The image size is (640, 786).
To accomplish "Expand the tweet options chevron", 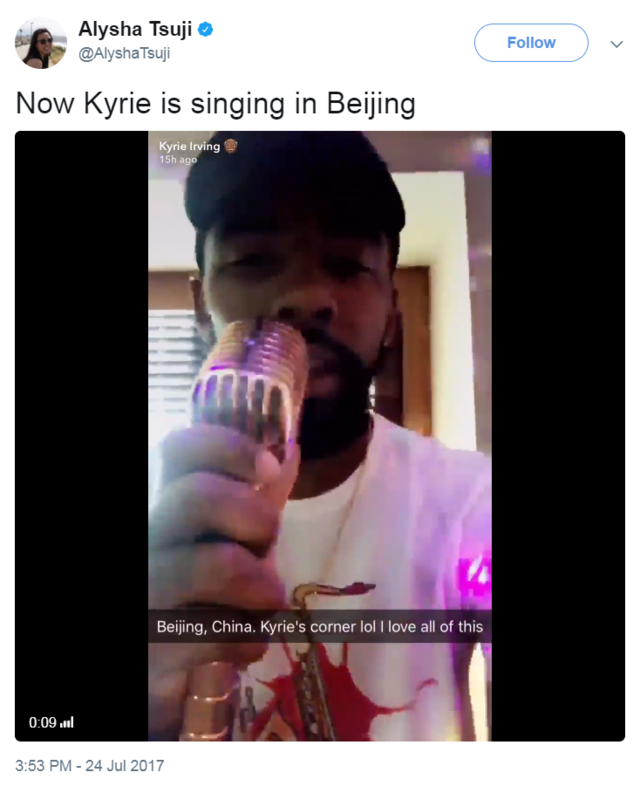I will [617, 43].
